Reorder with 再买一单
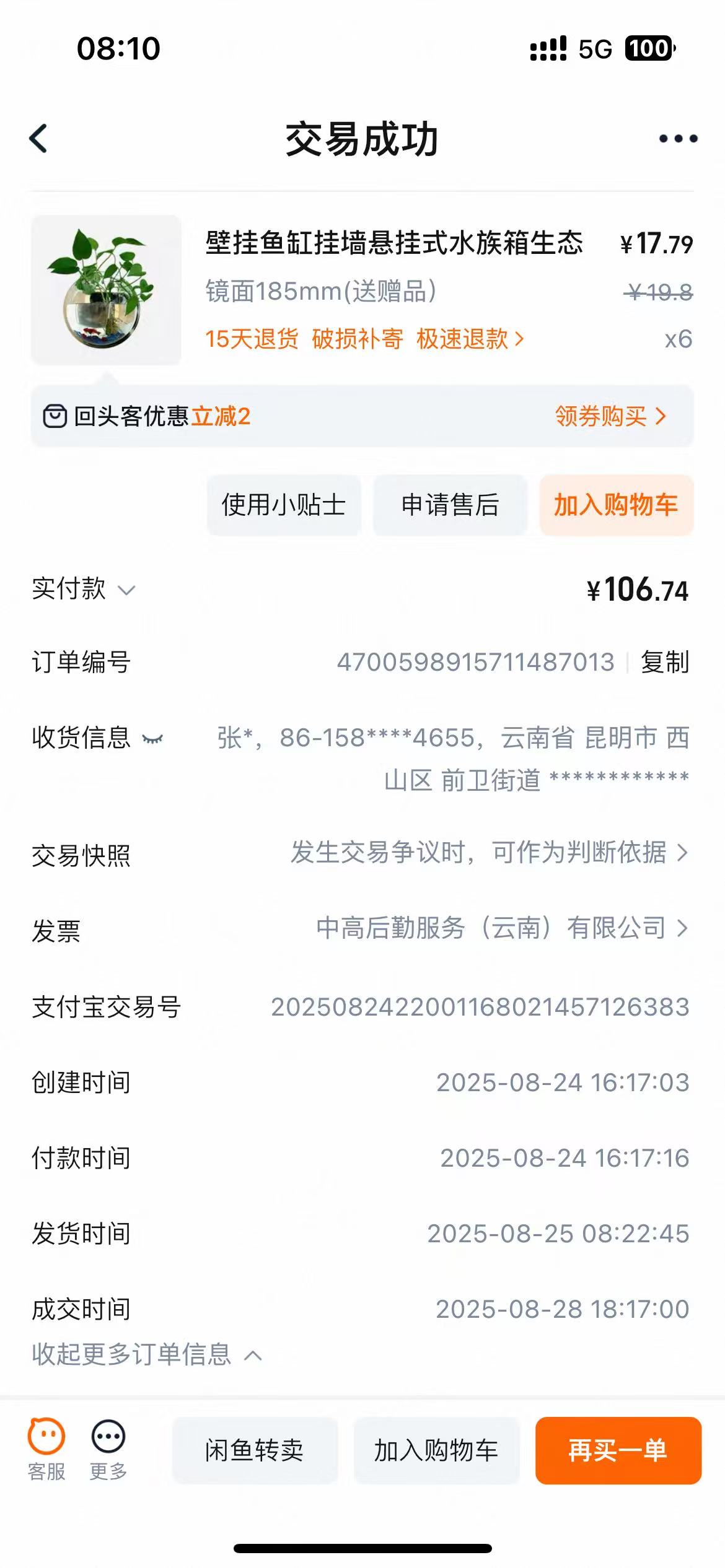This screenshot has width=725, height=1568. tap(618, 1450)
